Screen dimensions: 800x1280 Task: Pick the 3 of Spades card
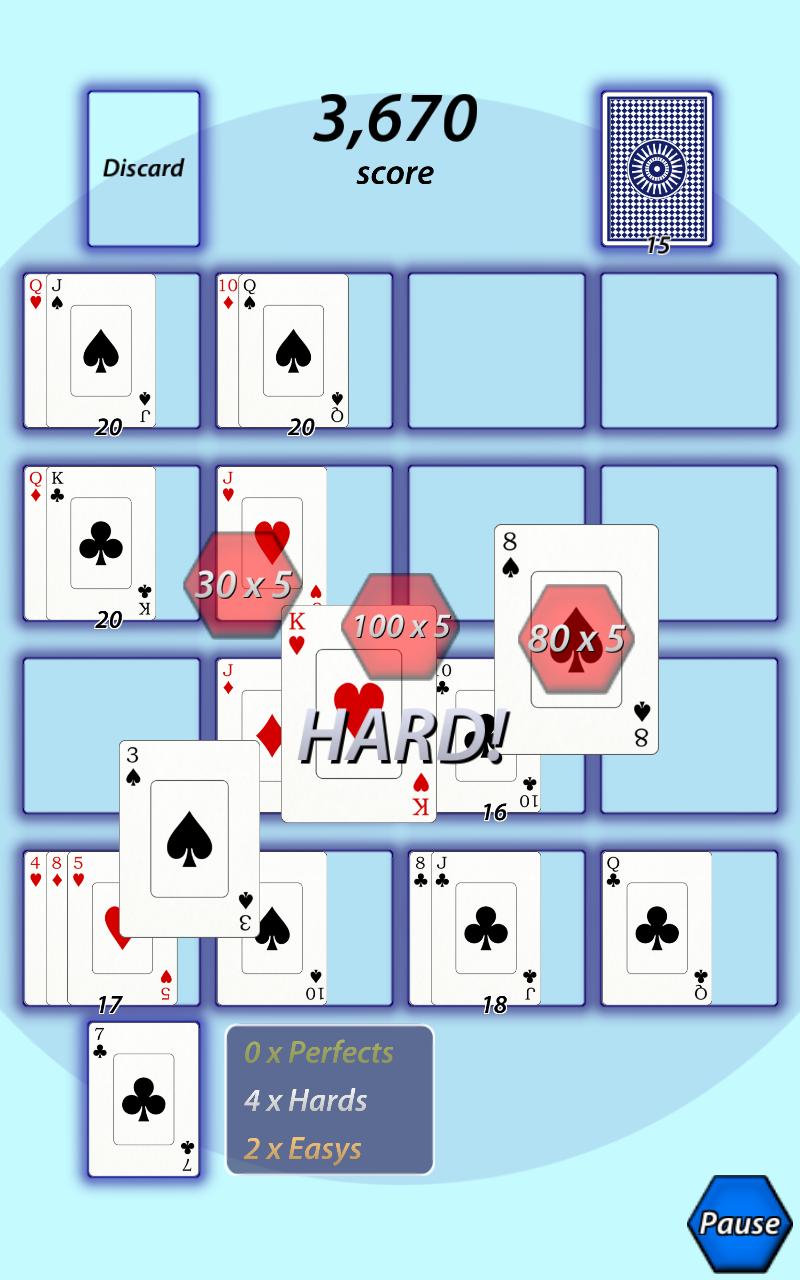190,840
